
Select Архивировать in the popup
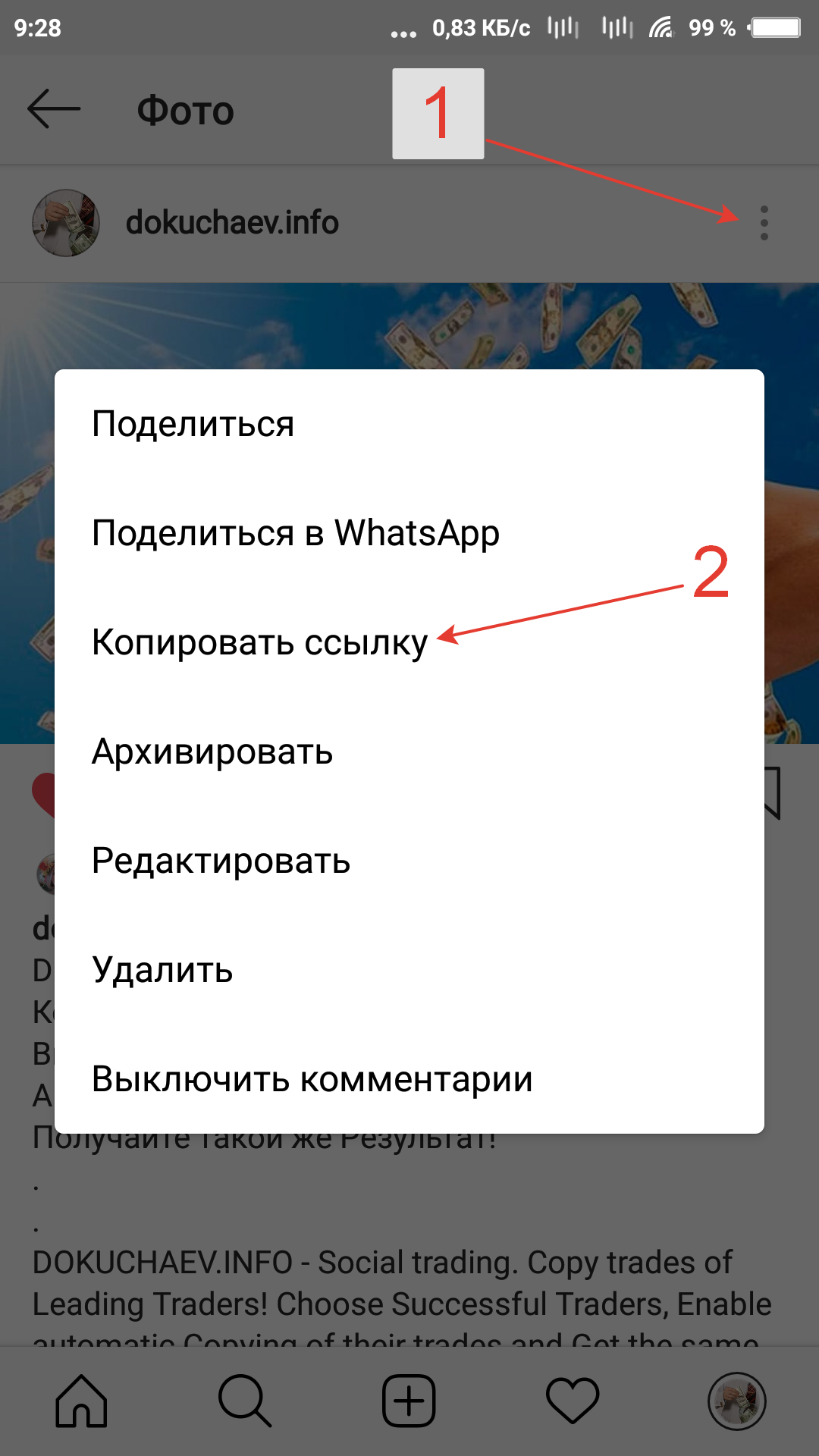[212, 752]
